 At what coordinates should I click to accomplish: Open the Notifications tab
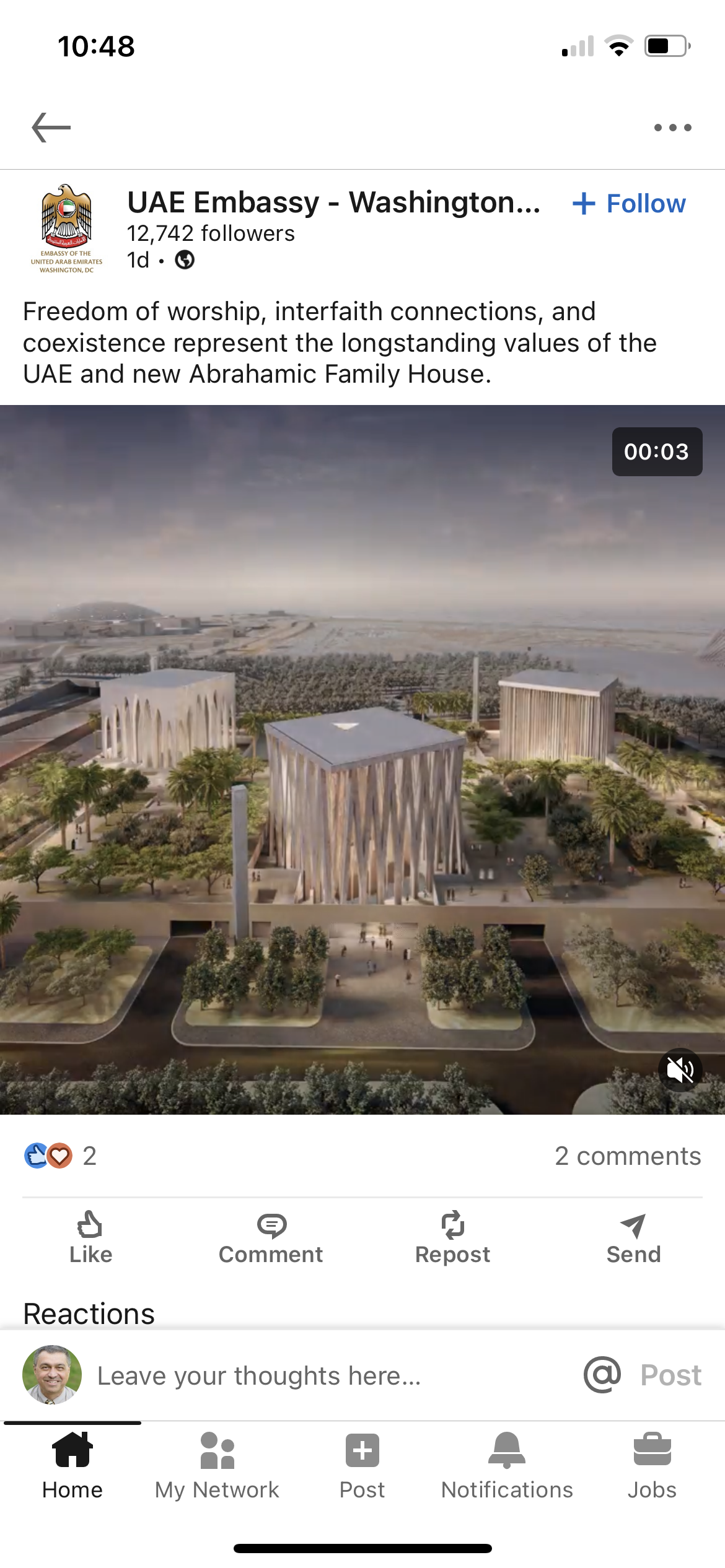(x=507, y=1465)
